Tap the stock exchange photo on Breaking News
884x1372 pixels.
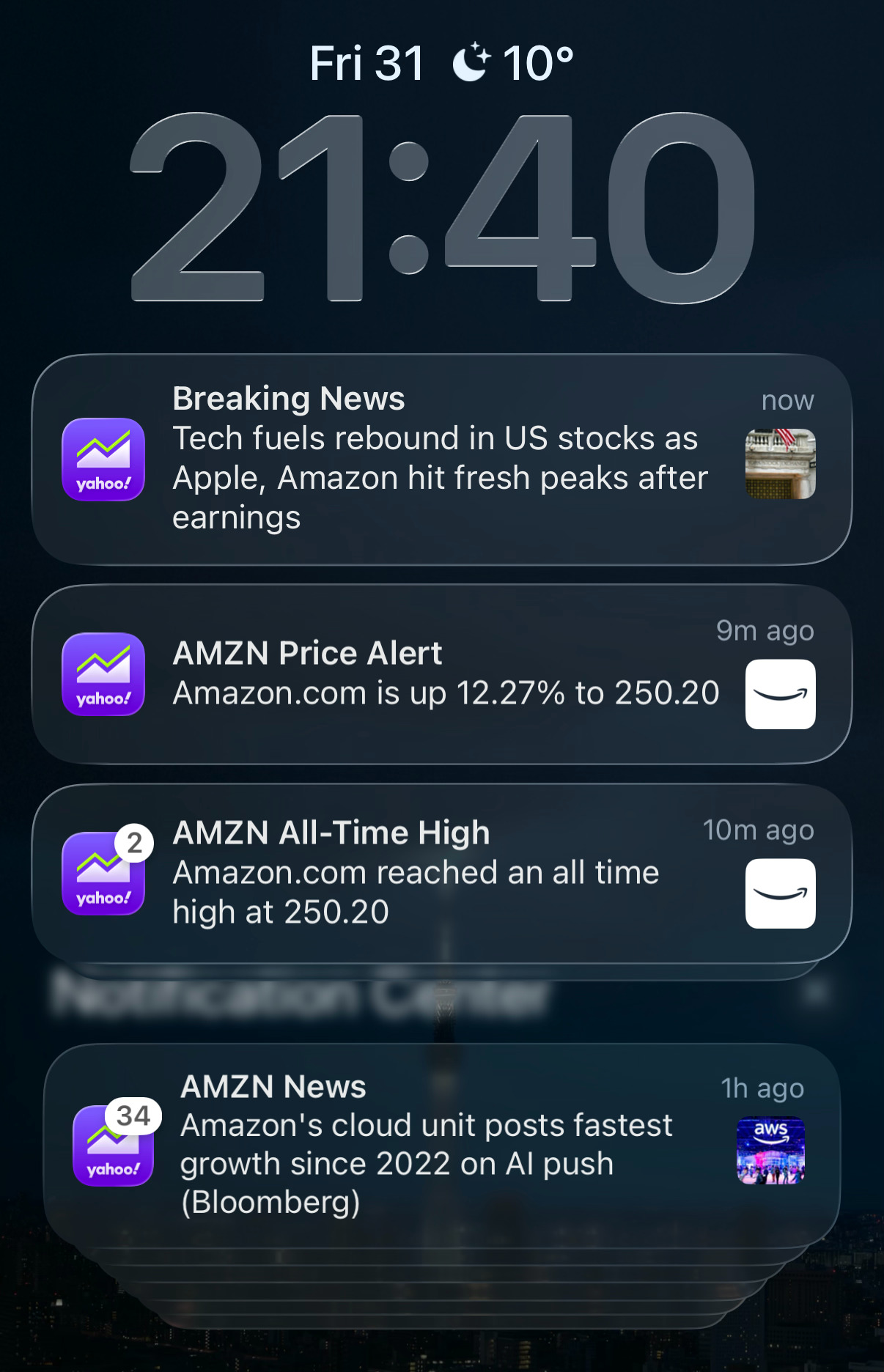(x=780, y=463)
